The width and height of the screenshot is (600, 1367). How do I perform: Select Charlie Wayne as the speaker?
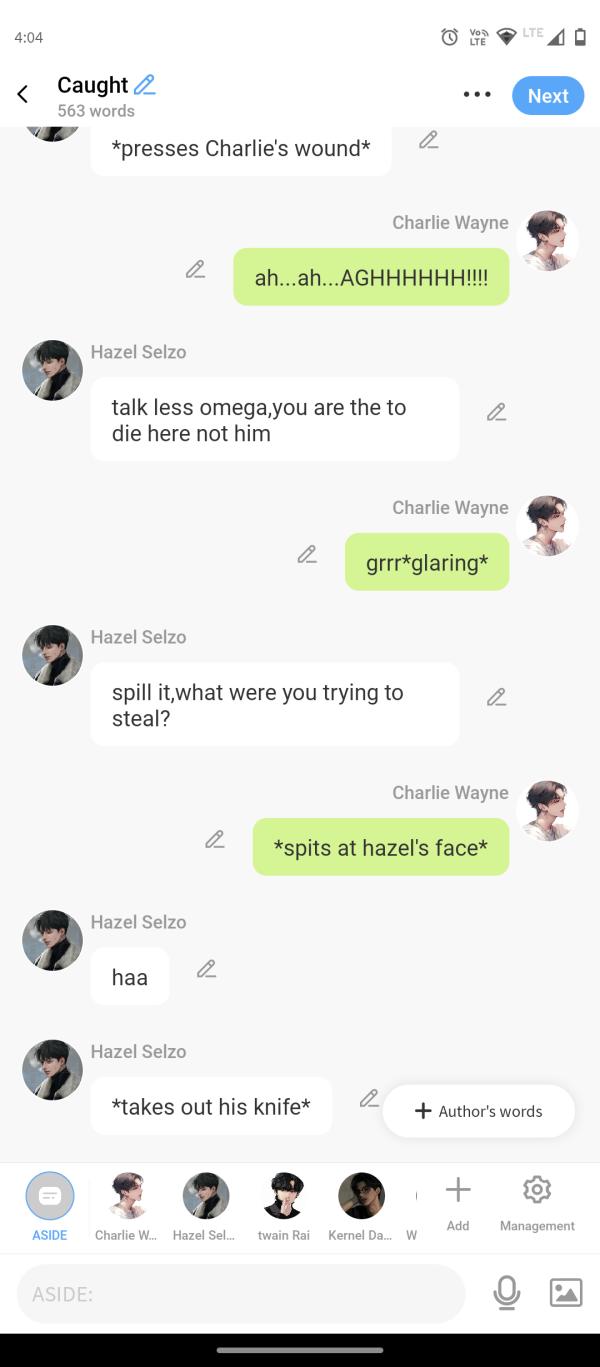127,1205
